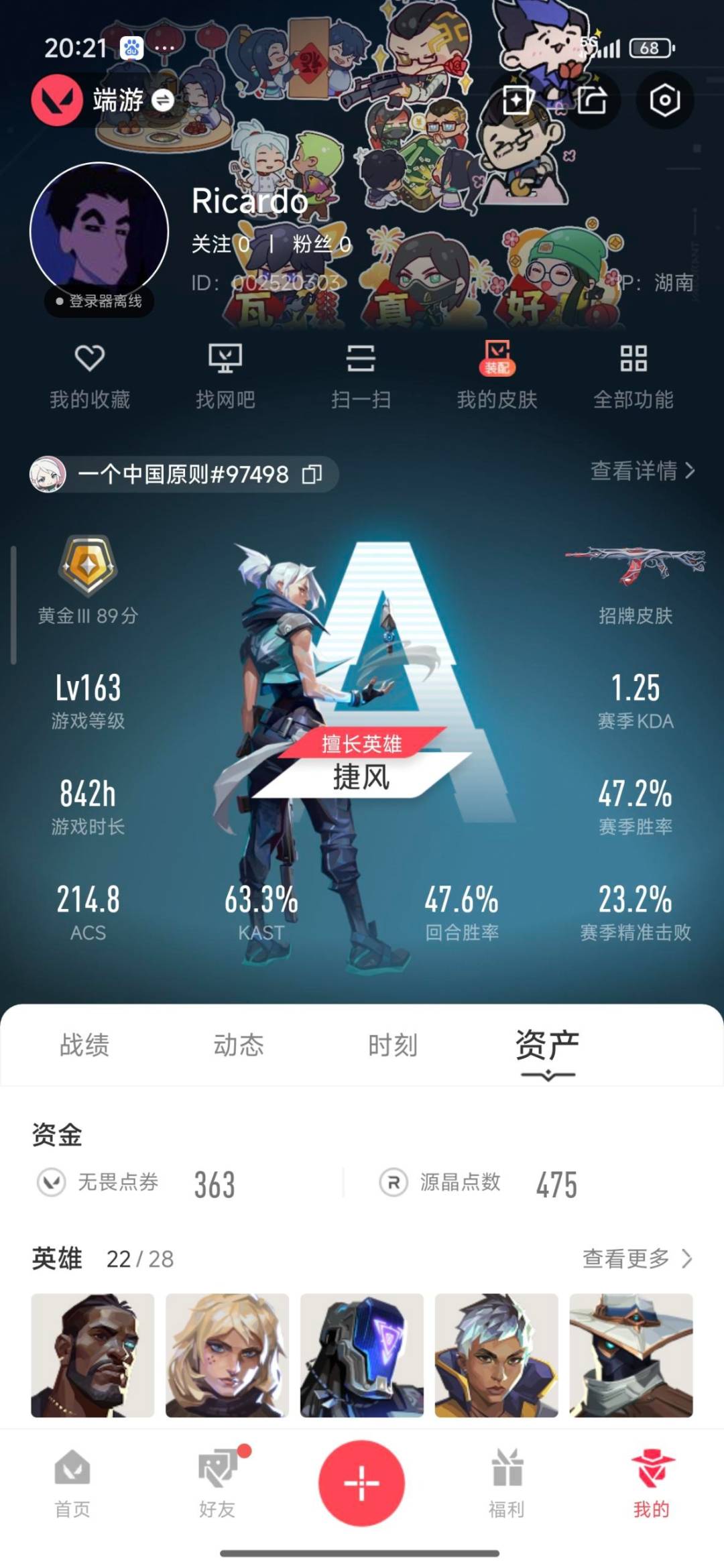Open 全部功能 all features grid
The width and height of the screenshot is (724, 1568).
click(x=632, y=375)
